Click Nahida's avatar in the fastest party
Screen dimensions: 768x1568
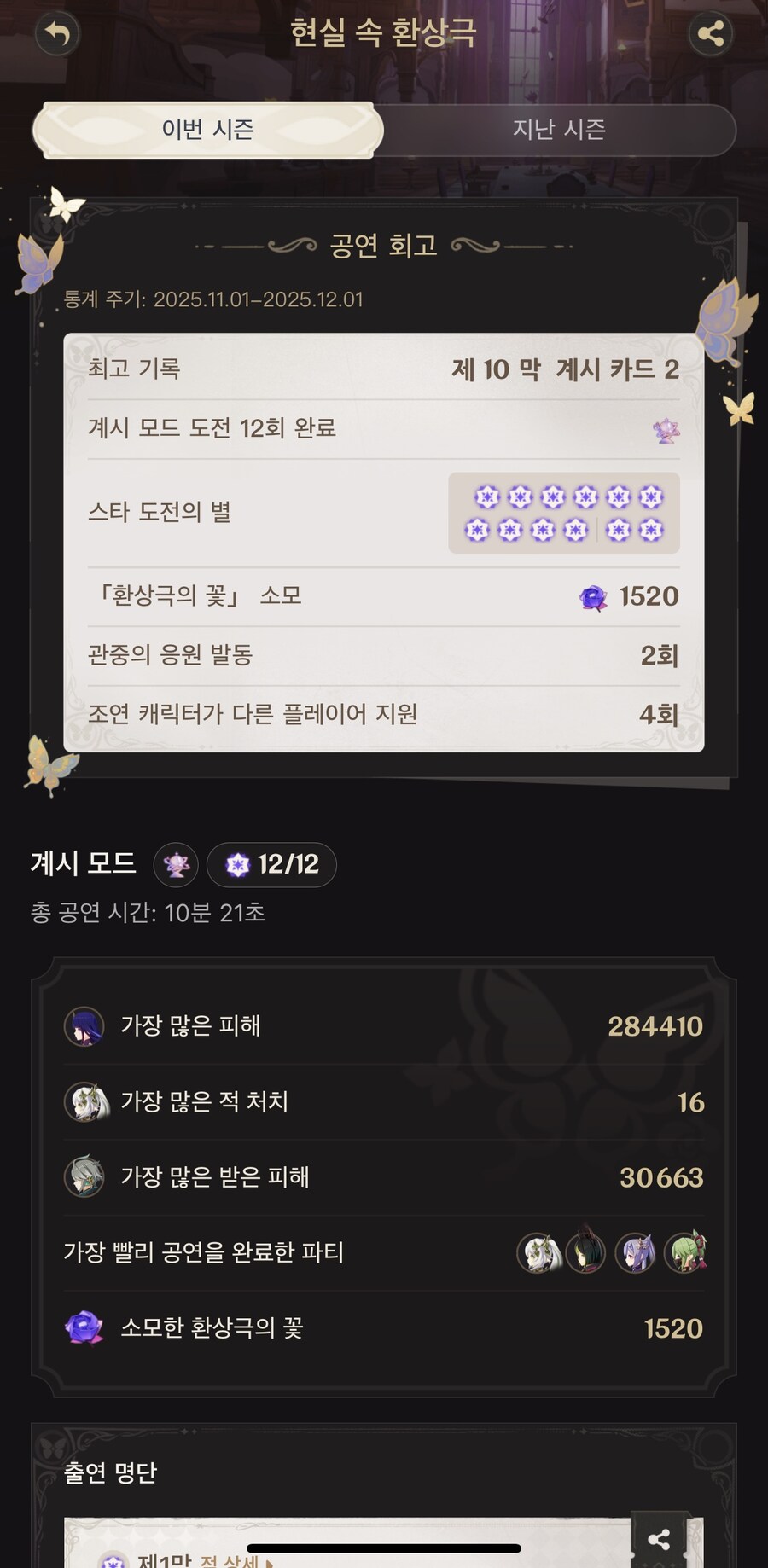pyautogui.click(x=538, y=1251)
